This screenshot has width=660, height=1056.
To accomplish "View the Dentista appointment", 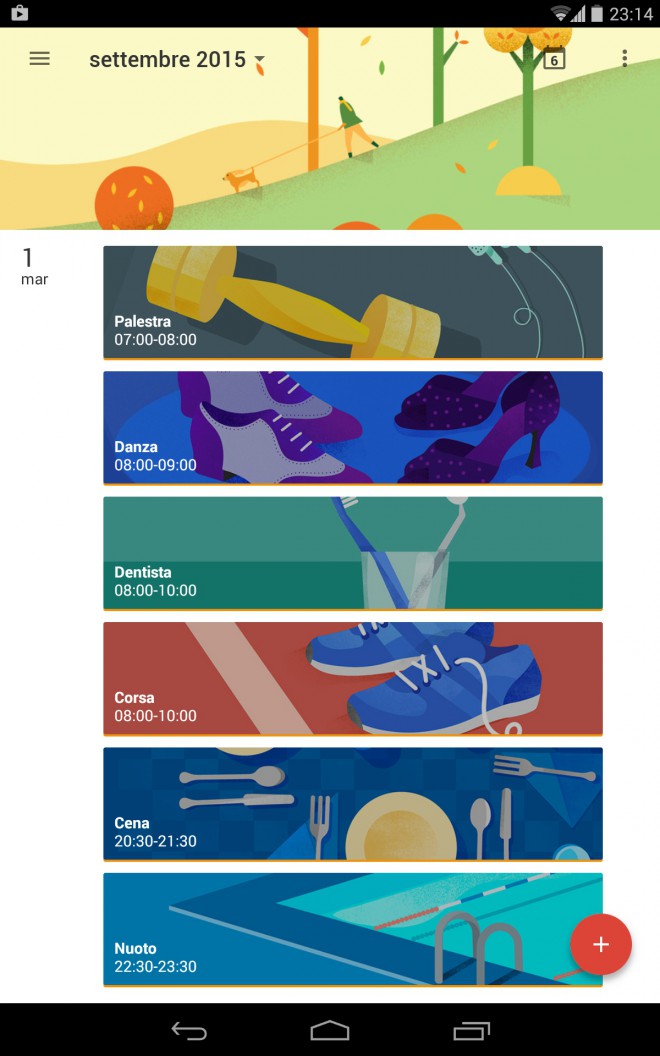I will pyautogui.click(x=353, y=554).
